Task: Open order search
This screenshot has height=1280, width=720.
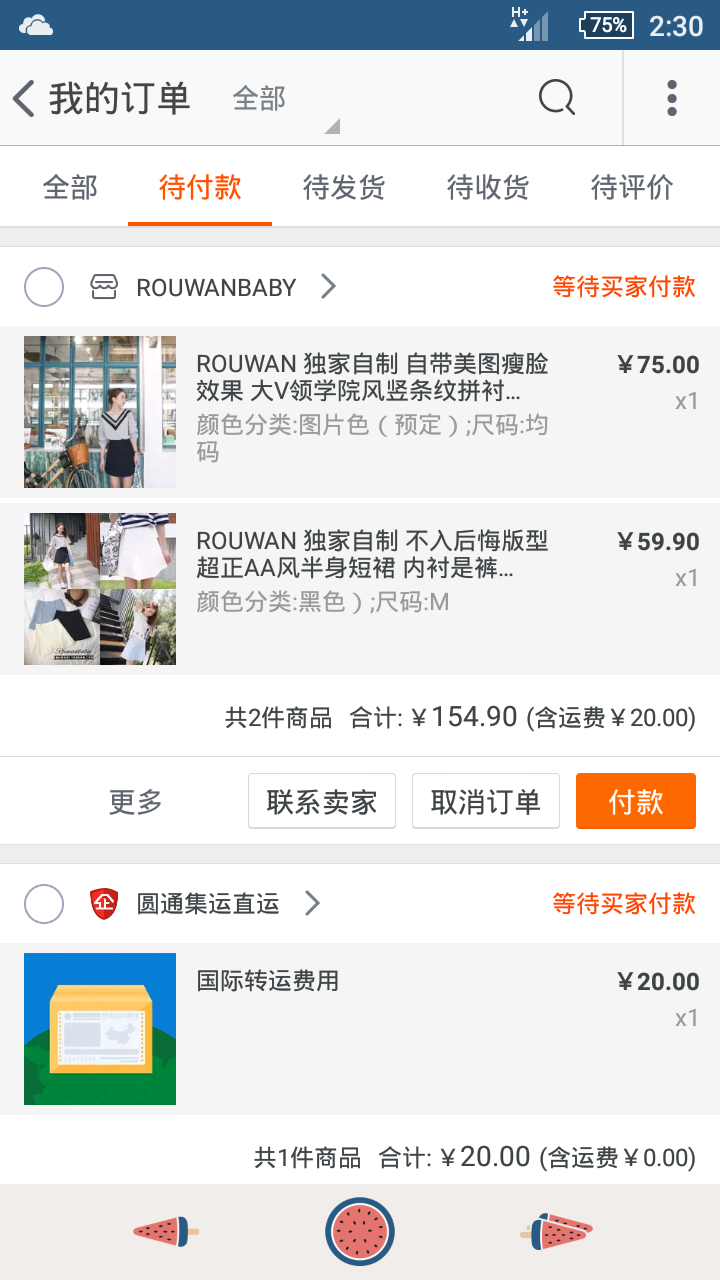Action: pyautogui.click(x=557, y=98)
